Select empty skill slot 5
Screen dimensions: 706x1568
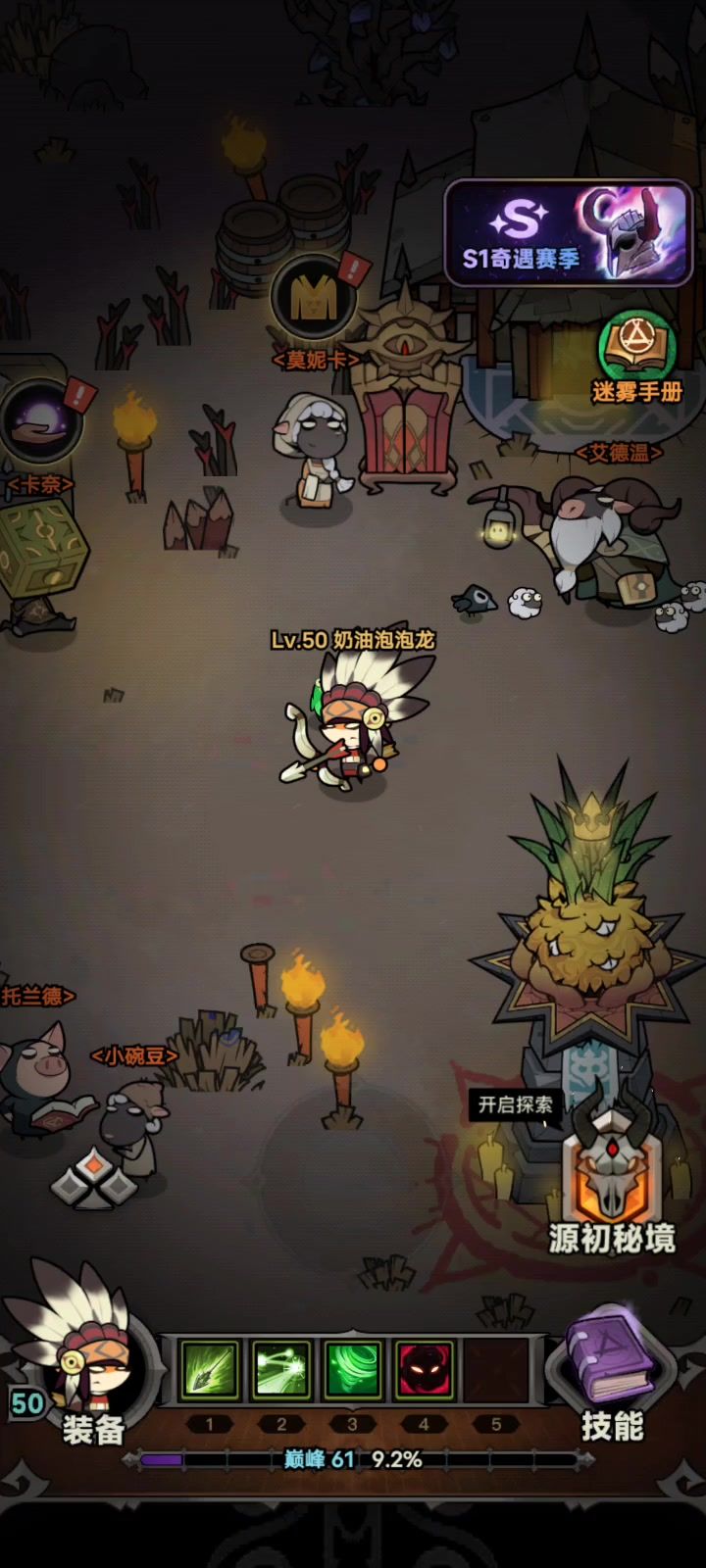click(496, 1368)
